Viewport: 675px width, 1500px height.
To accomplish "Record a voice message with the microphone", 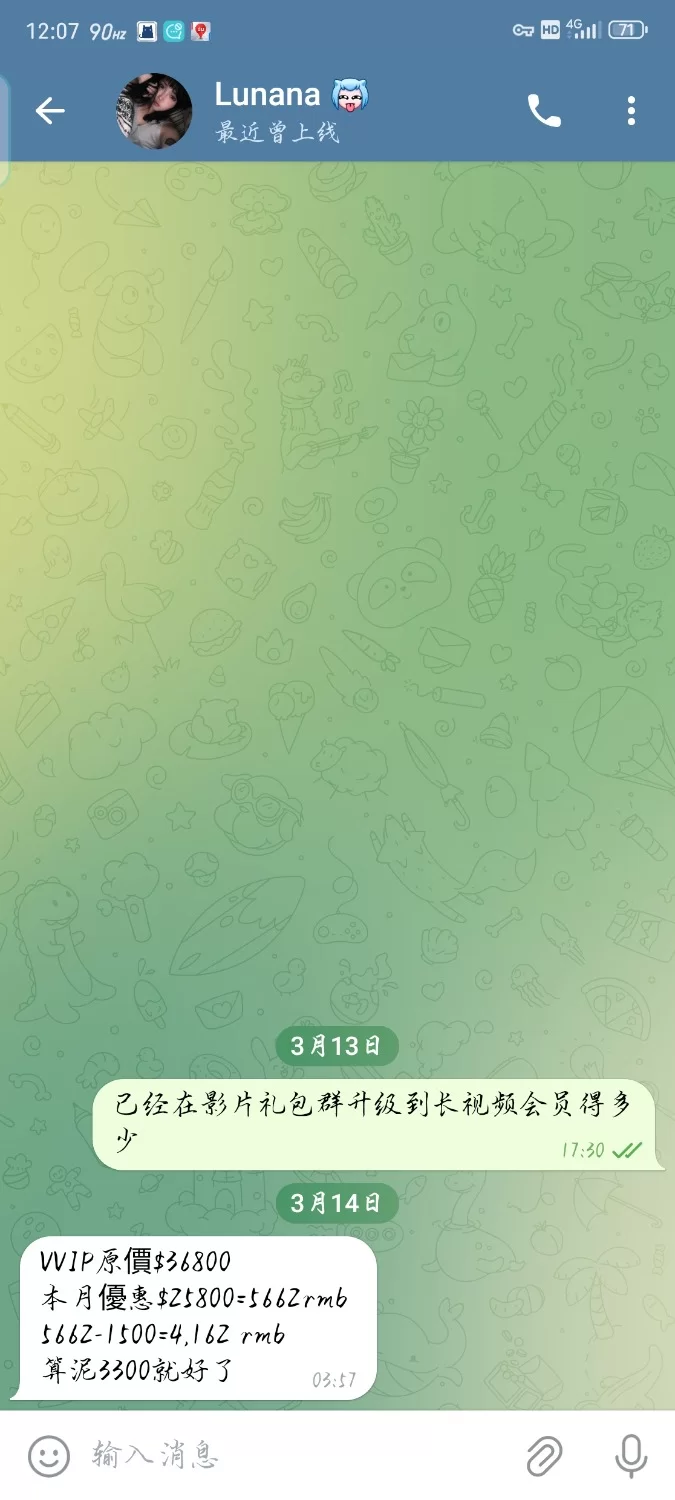I will pos(630,1455).
